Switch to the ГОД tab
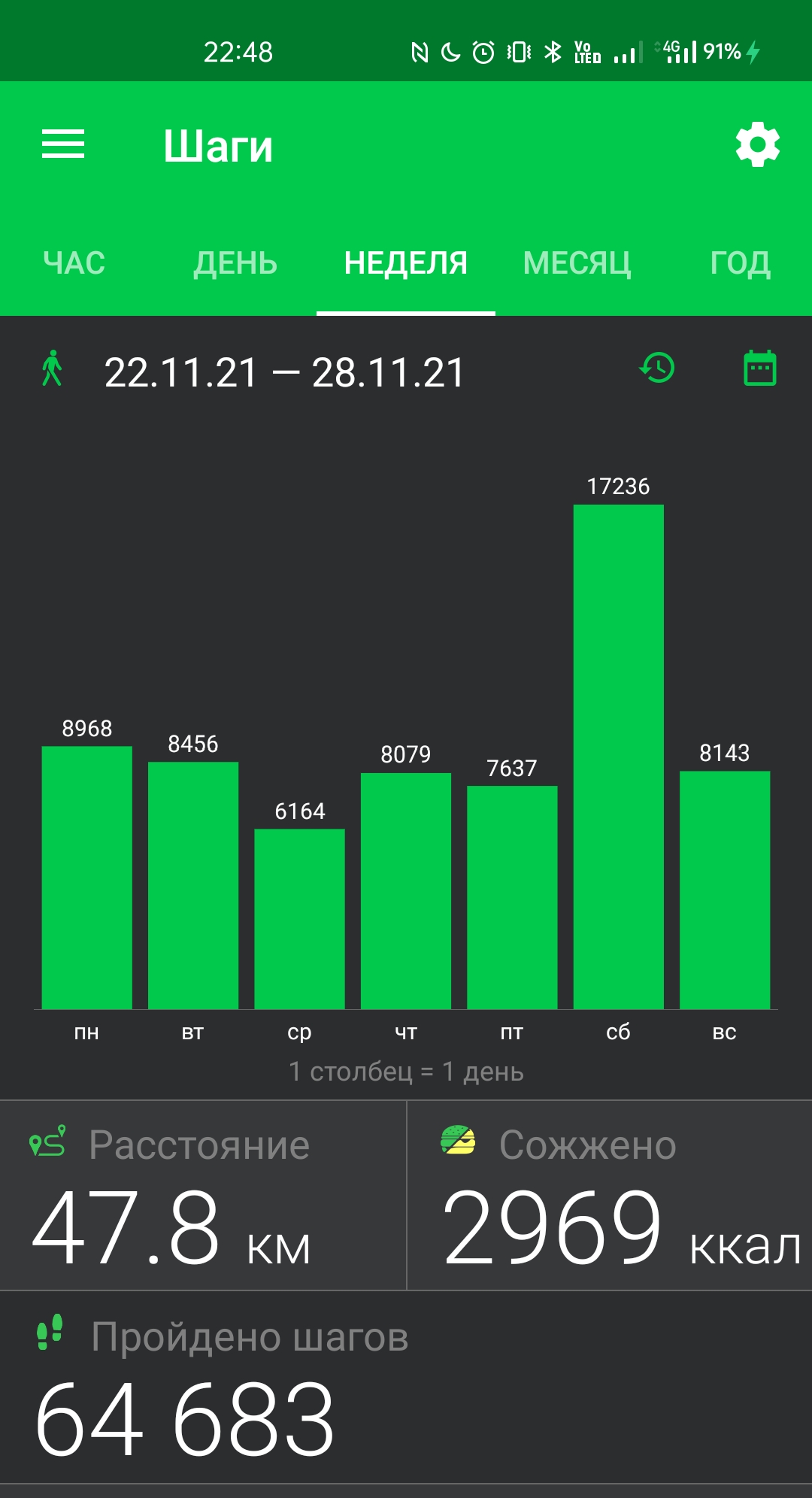Screen dimensions: 812x1498 pos(741,263)
